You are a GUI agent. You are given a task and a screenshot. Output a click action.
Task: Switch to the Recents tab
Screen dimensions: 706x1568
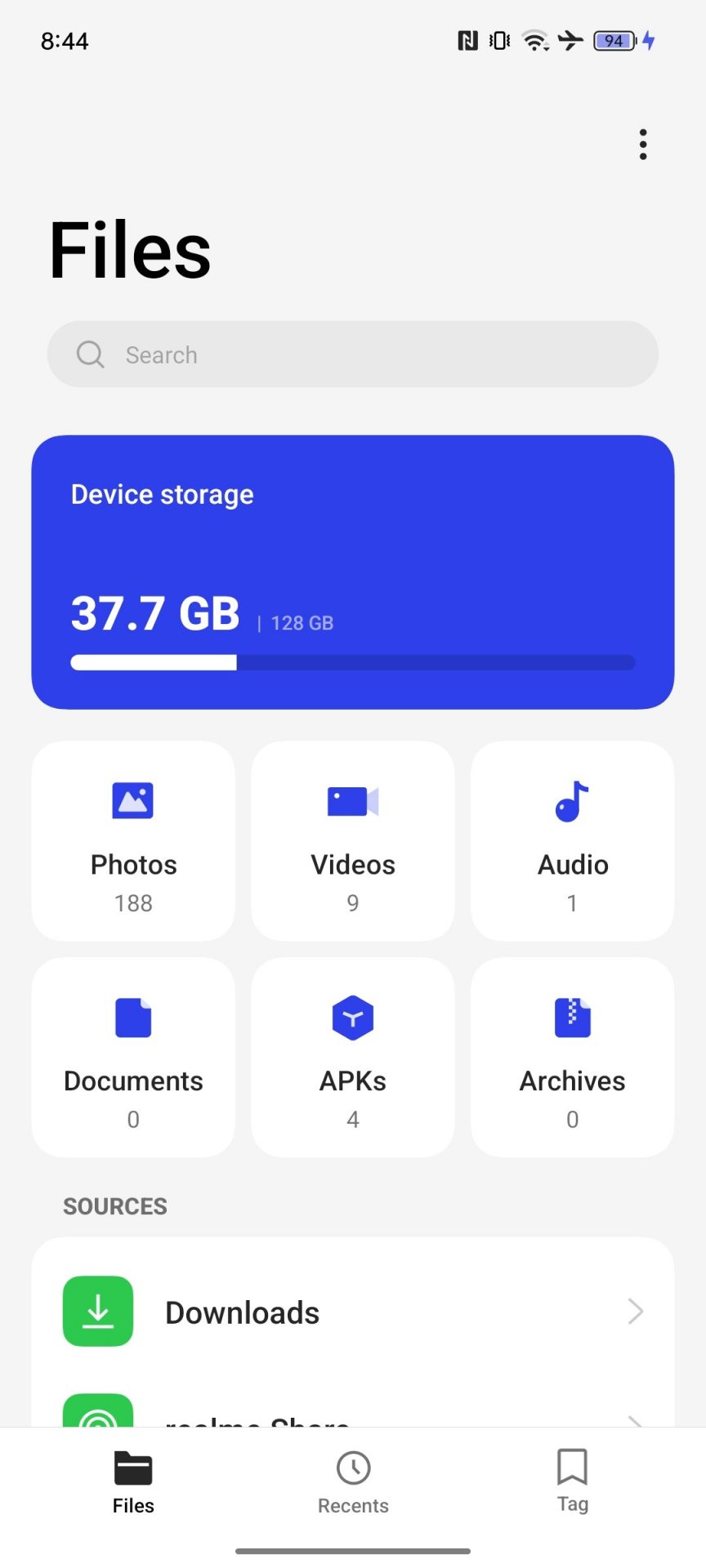tap(353, 1481)
